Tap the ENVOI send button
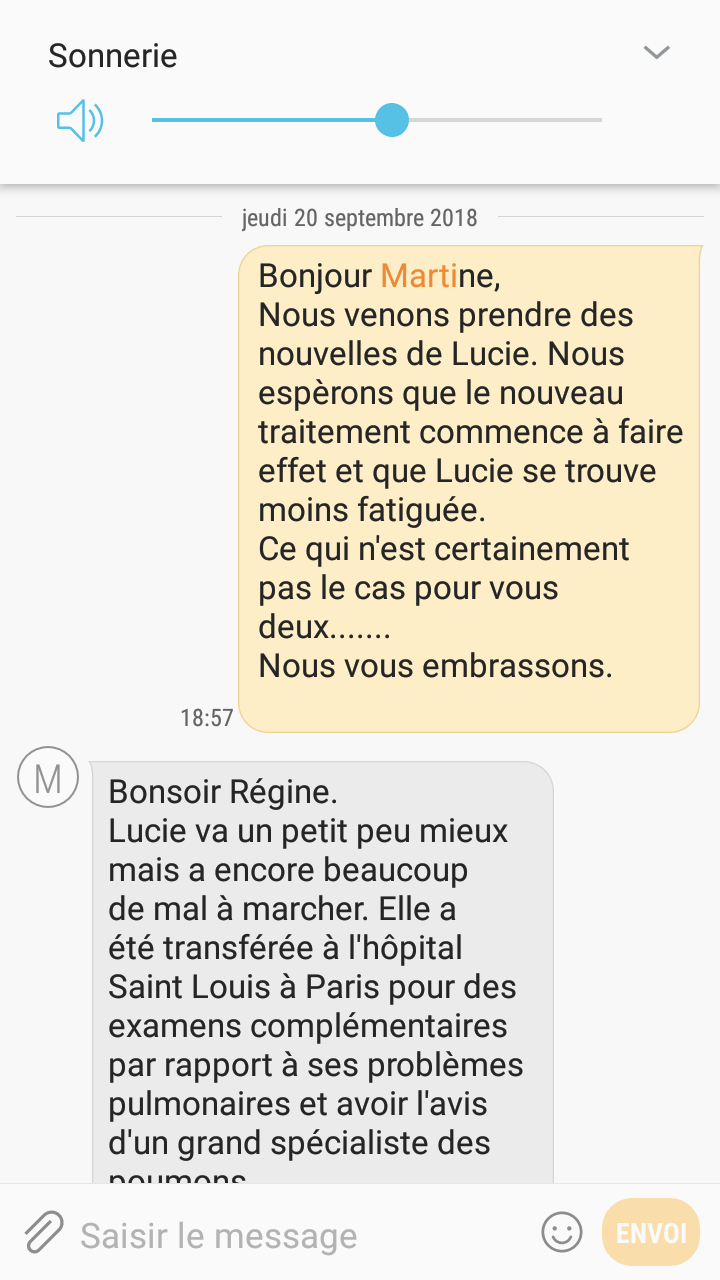Image resolution: width=720 pixels, height=1280 pixels. click(651, 1232)
